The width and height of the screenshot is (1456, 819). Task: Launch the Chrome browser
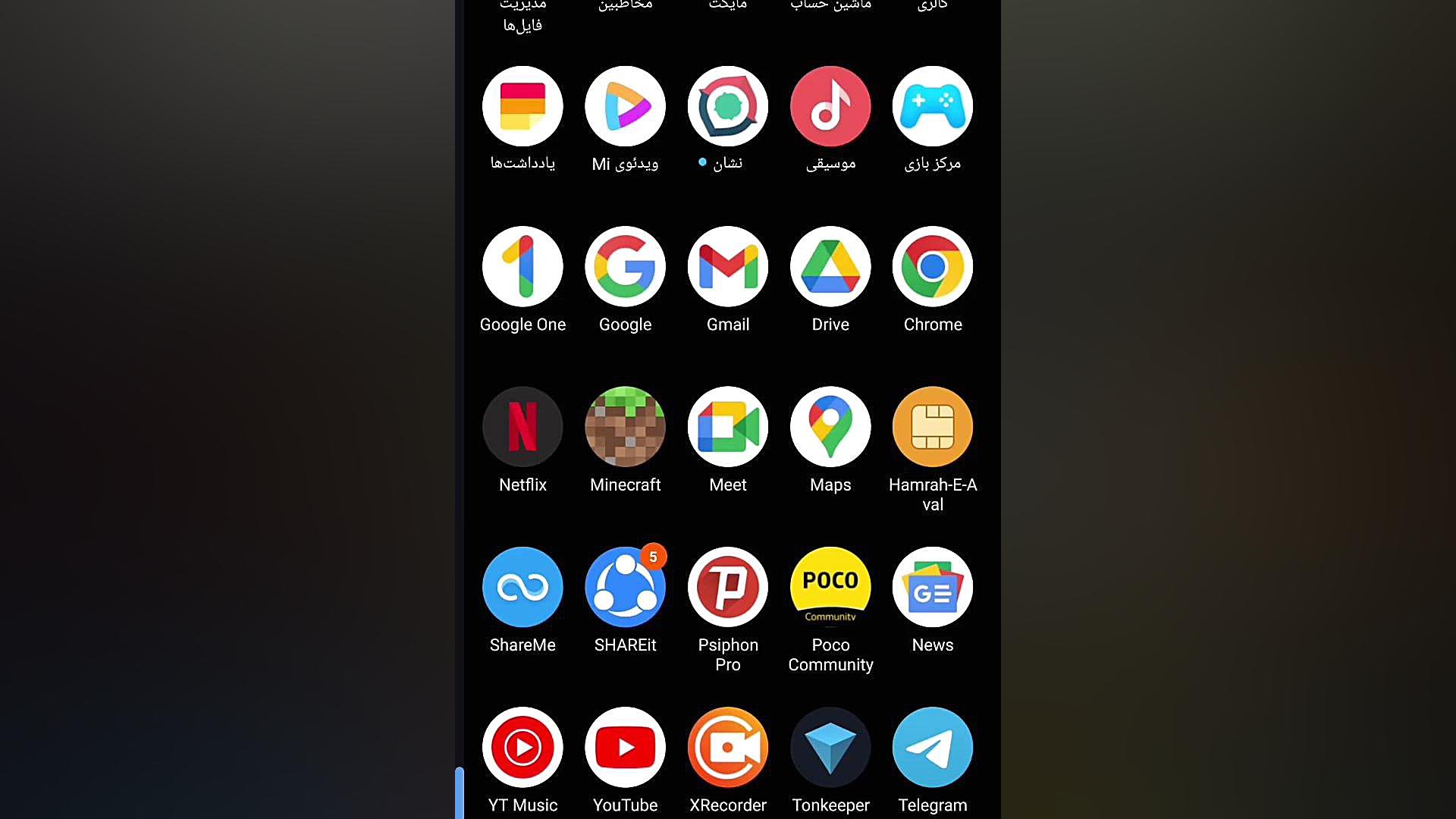pos(933,266)
